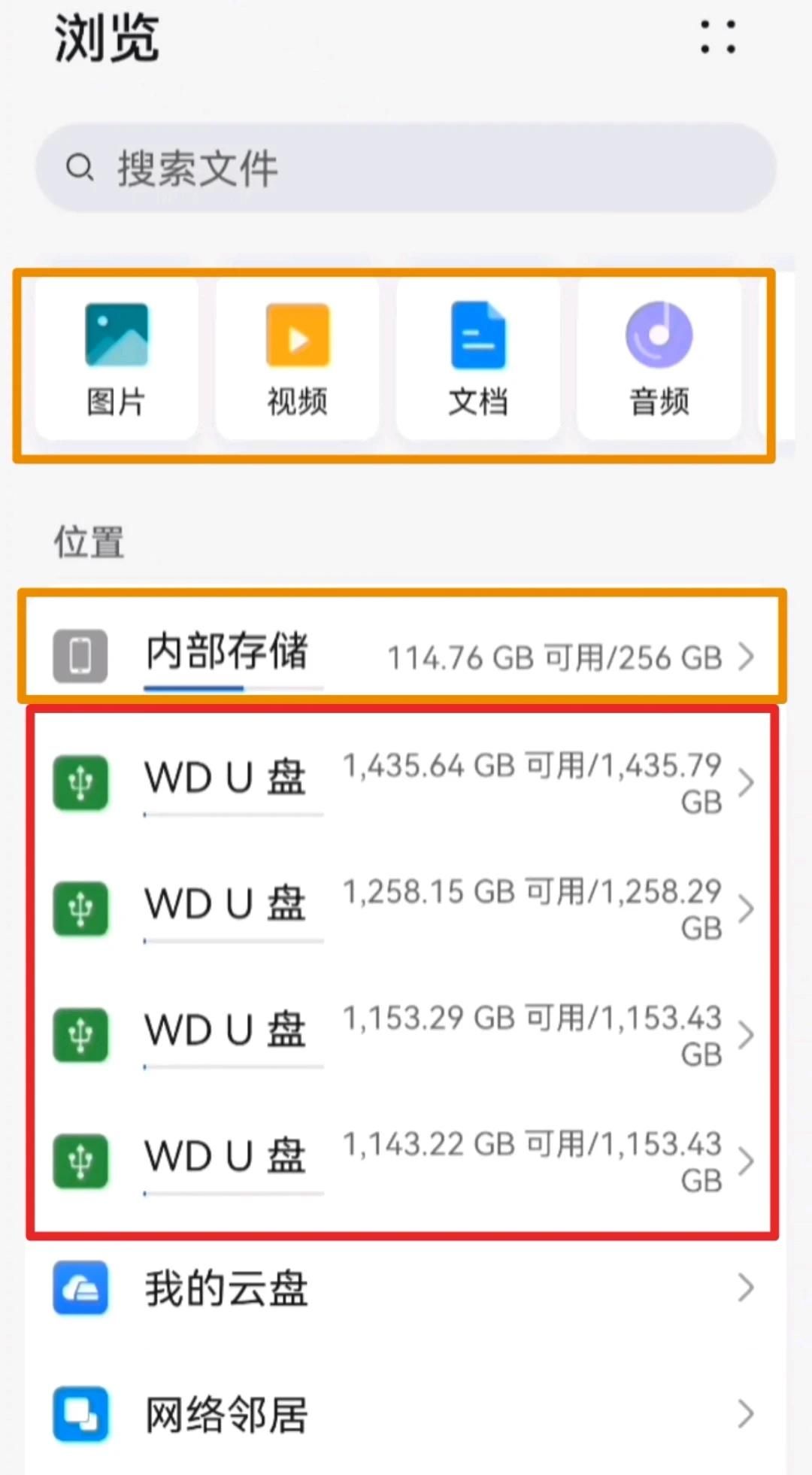
Task: Expand 内部存储 internal storage details
Action: point(747,656)
